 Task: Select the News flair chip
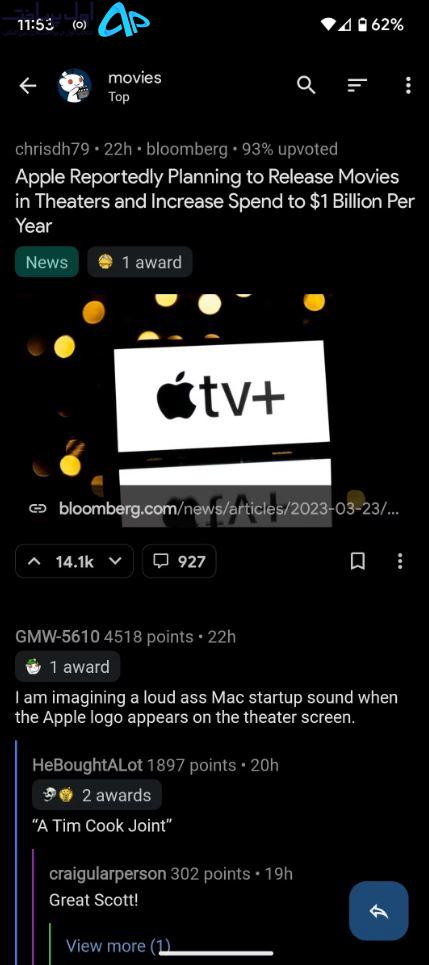pos(47,262)
